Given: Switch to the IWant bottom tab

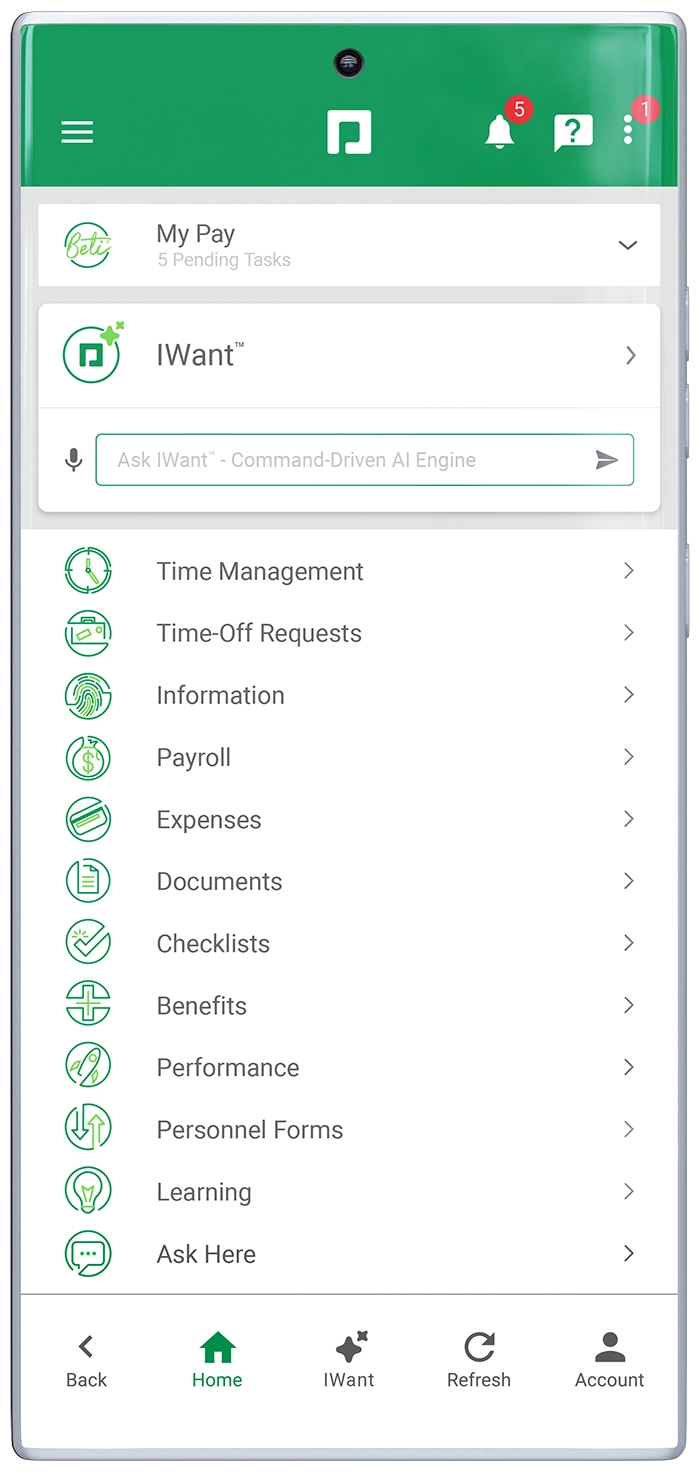Looking at the screenshot, I should click(349, 1361).
